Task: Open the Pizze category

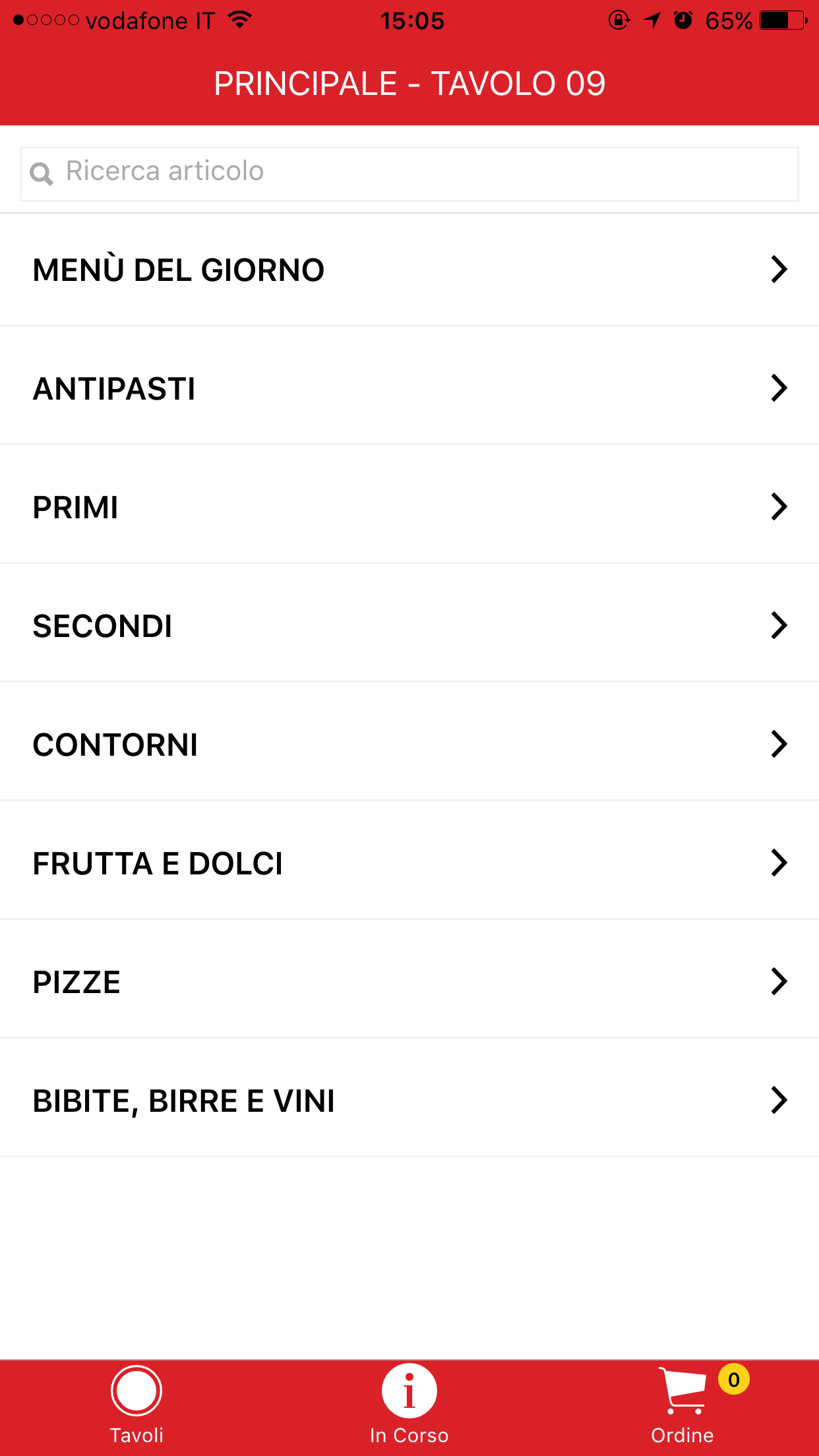Action: click(409, 982)
